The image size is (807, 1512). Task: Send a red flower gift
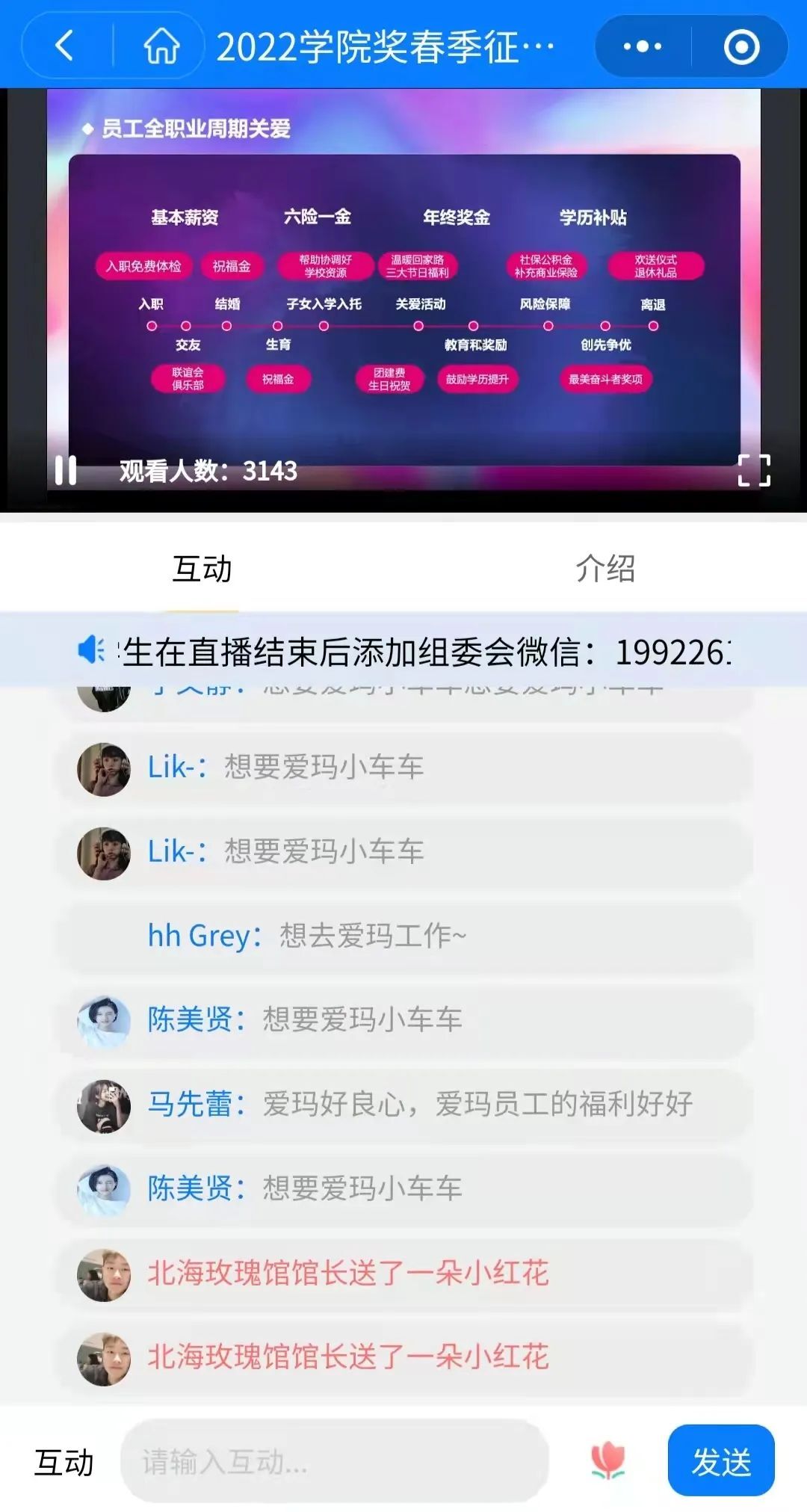(608, 1460)
